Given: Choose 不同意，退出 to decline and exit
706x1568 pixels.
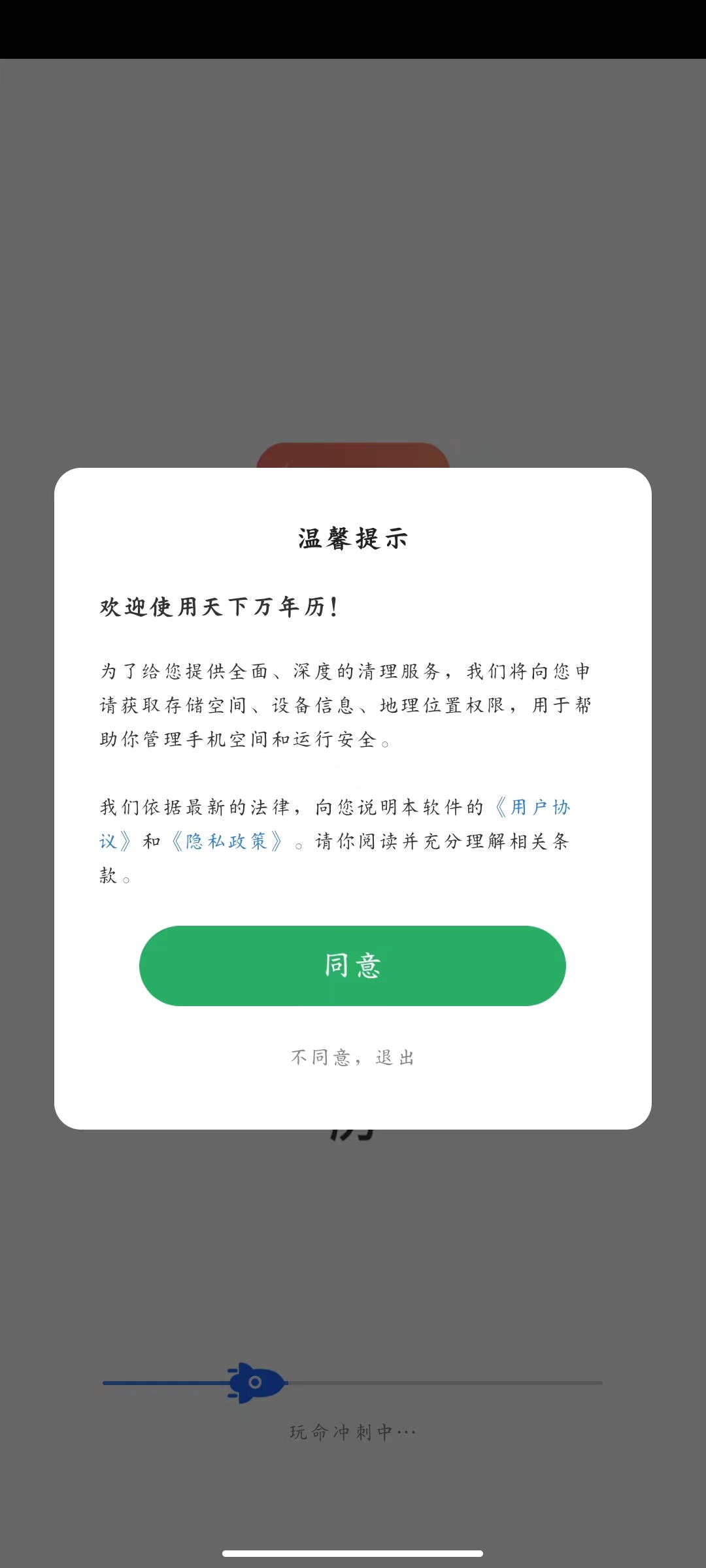Looking at the screenshot, I should tap(352, 1056).
